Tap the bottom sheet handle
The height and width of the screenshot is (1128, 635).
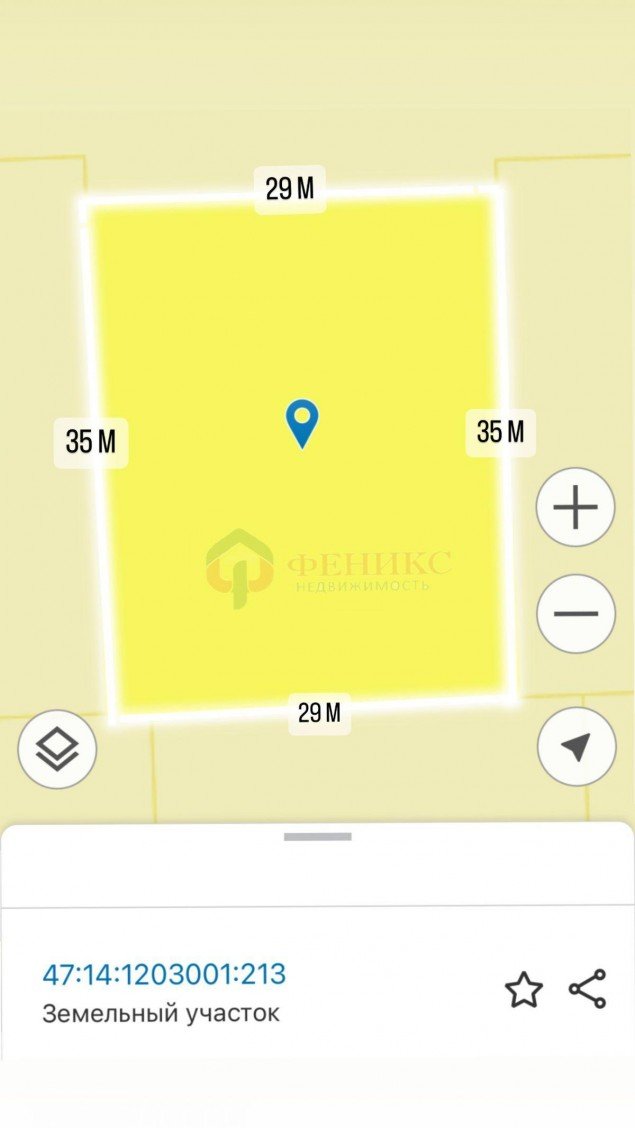(x=317, y=836)
